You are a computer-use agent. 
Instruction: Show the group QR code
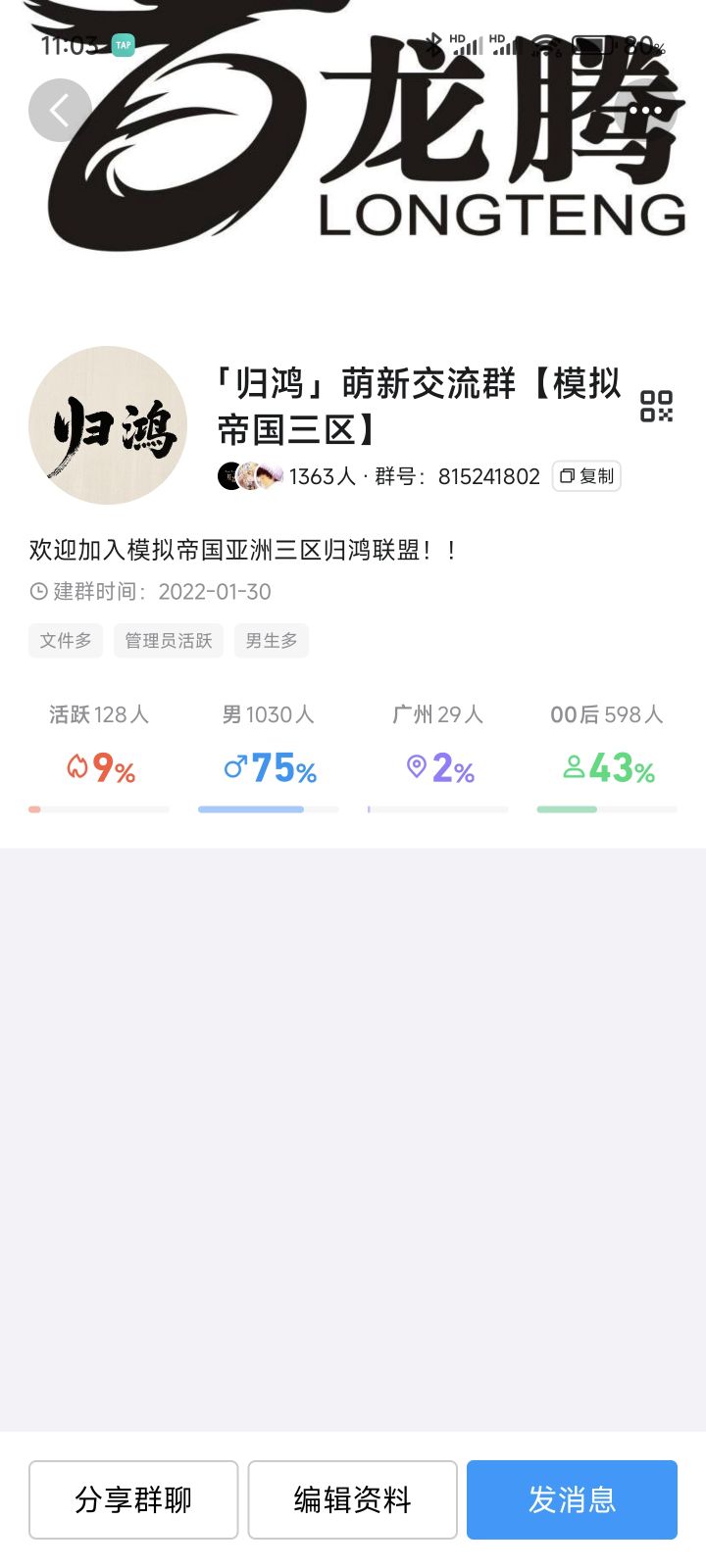pyautogui.click(x=656, y=406)
